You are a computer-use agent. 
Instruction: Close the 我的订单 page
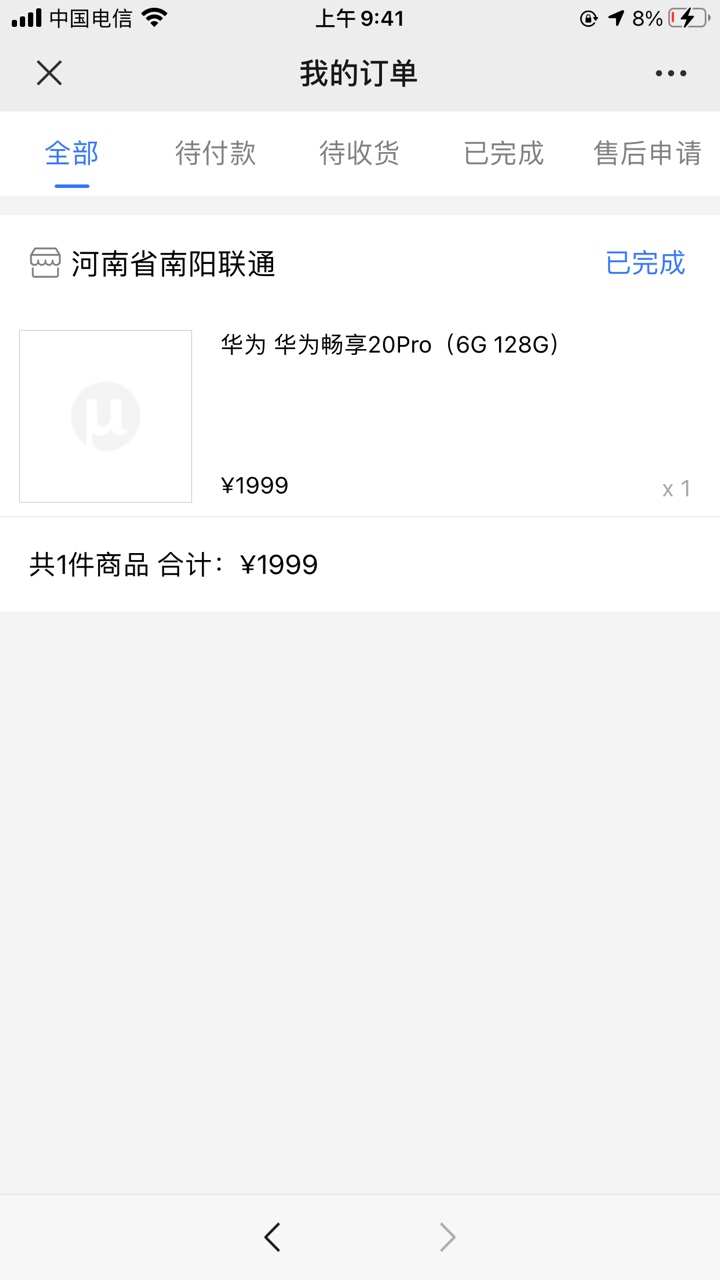point(49,73)
